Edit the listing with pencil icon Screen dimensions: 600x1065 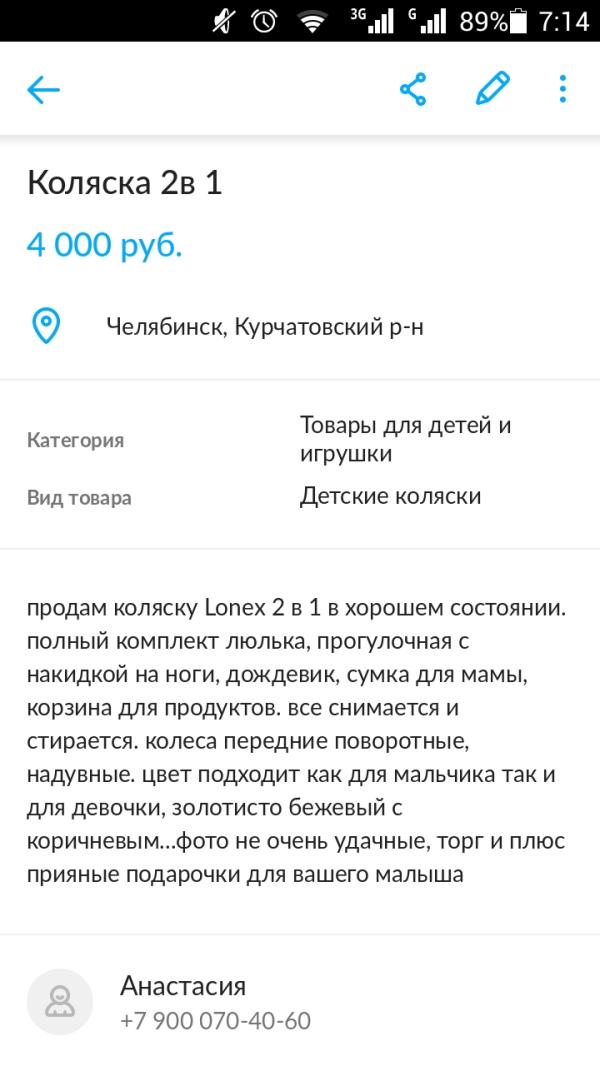492,89
